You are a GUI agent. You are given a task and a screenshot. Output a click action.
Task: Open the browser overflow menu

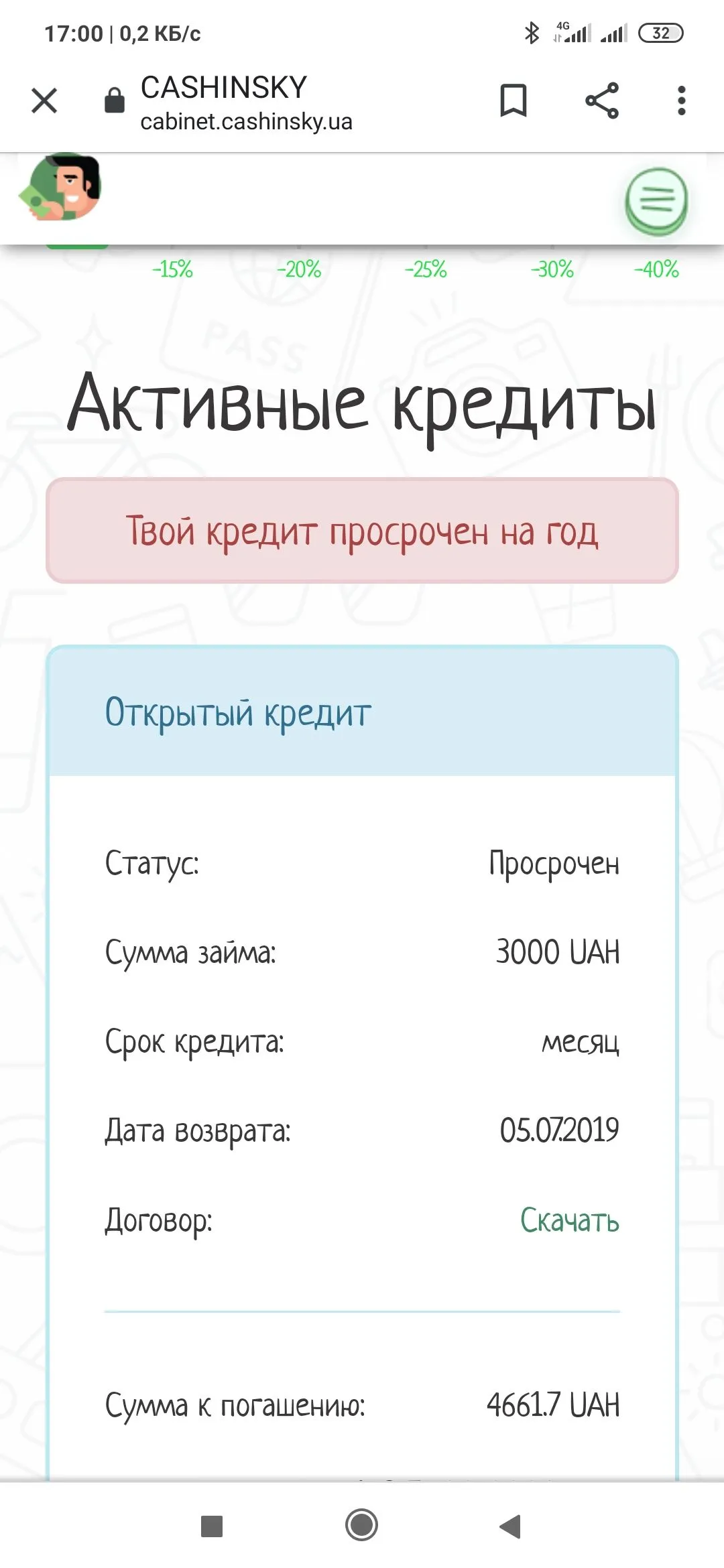click(681, 101)
